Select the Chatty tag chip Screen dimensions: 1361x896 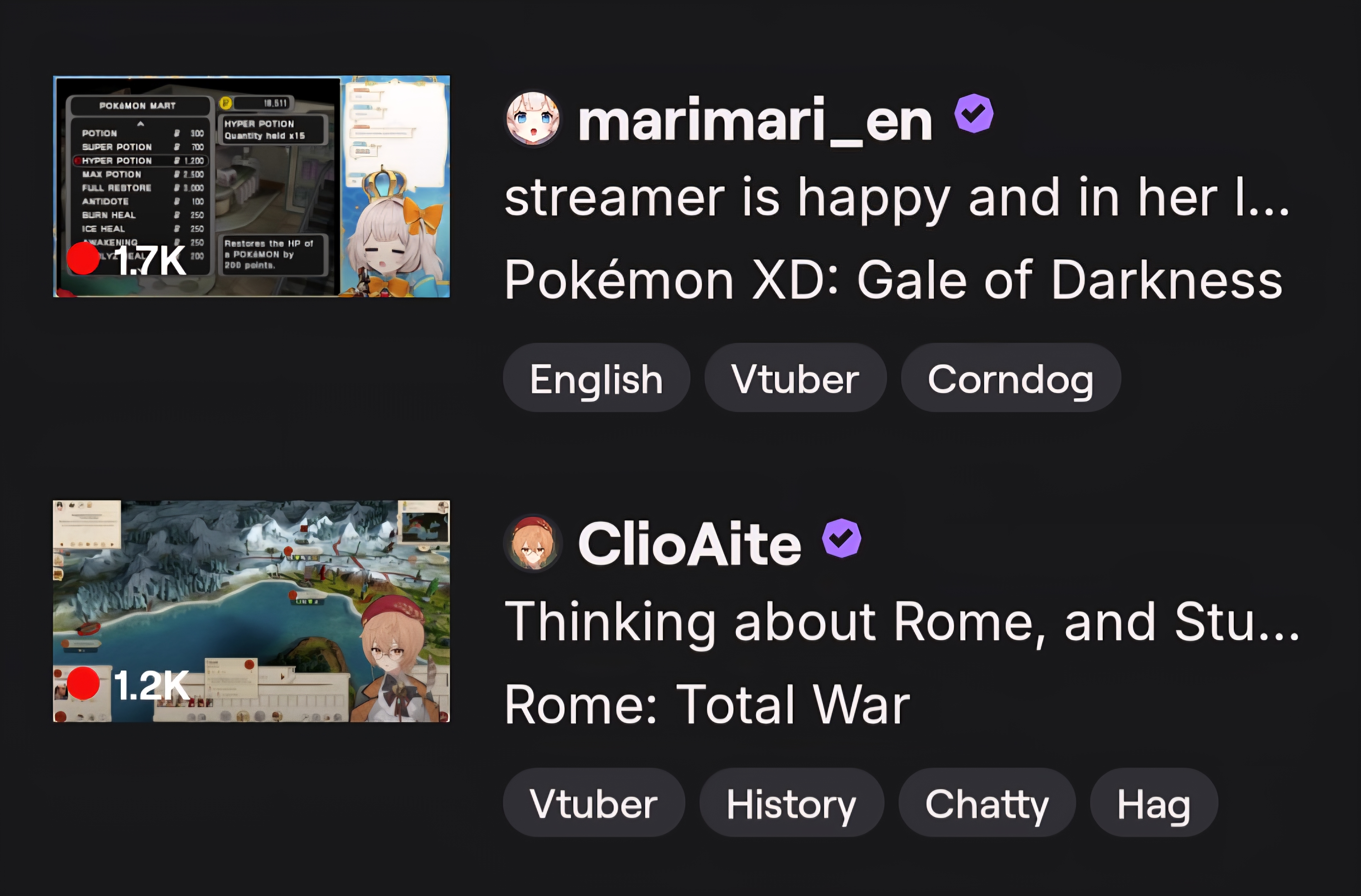pos(986,803)
